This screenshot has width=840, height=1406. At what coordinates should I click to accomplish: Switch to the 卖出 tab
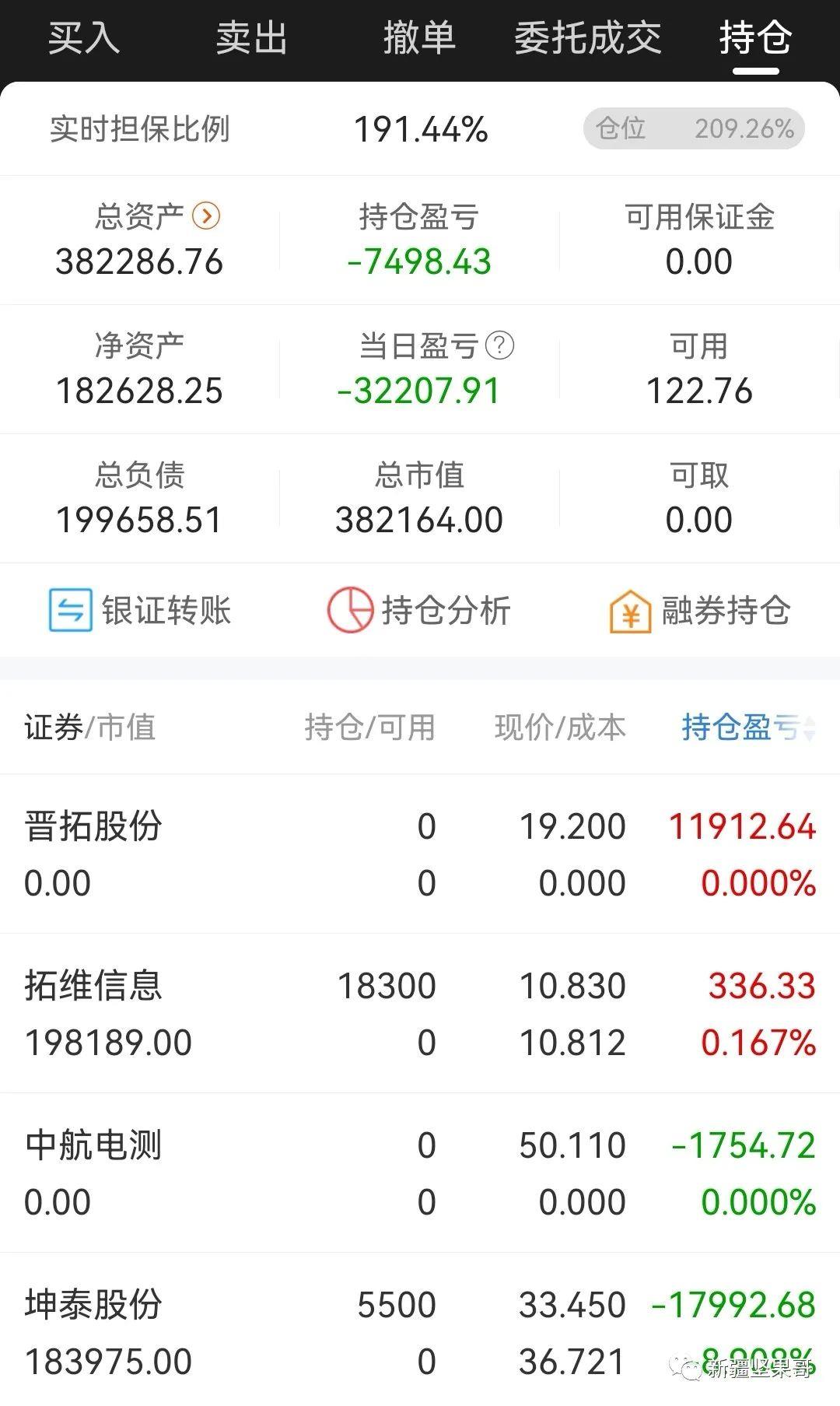click(251, 37)
